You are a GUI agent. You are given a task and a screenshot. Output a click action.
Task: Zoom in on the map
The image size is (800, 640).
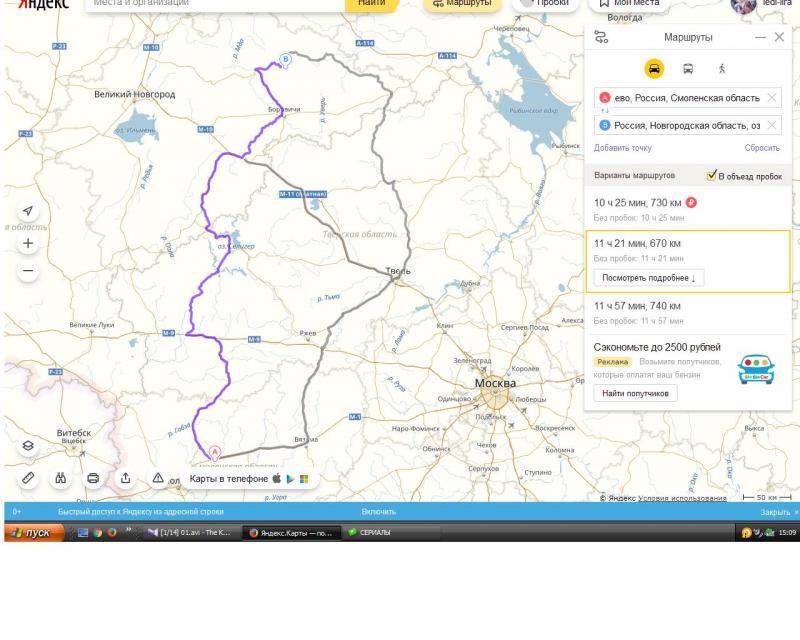[x=28, y=243]
